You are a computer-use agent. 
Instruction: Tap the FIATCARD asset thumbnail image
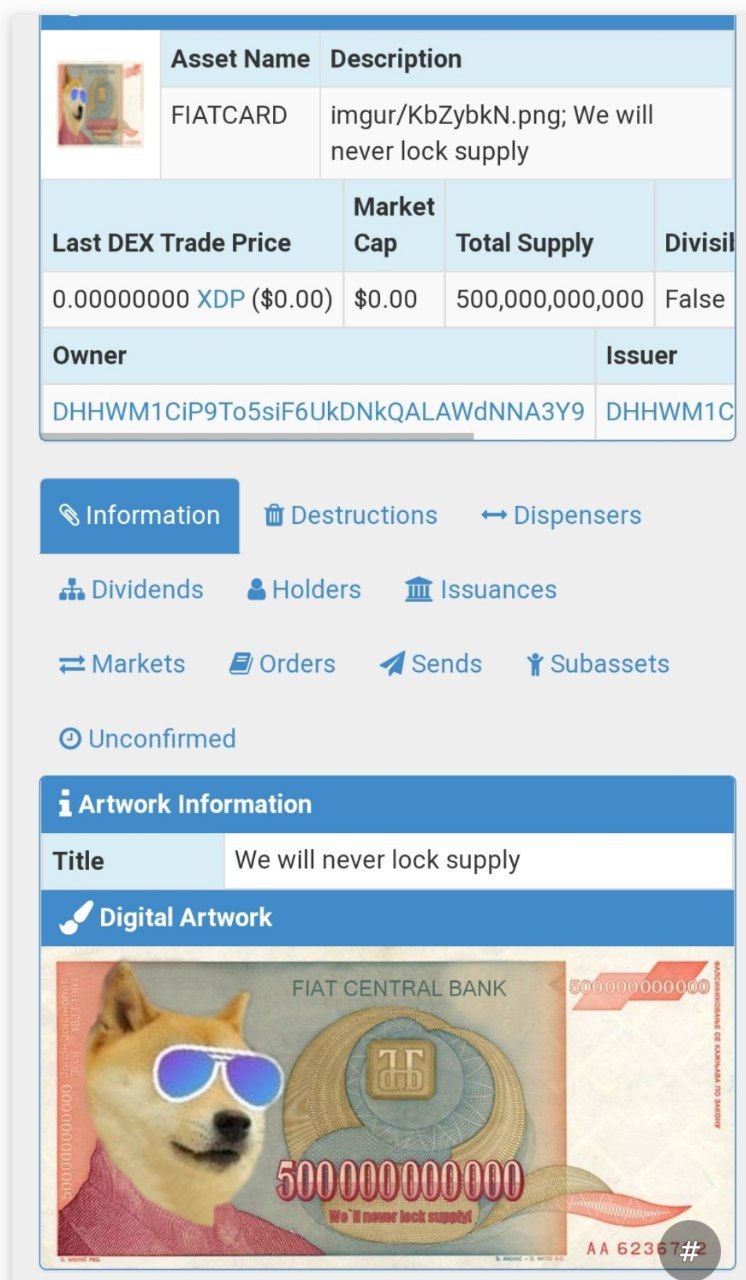(x=100, y=105)
